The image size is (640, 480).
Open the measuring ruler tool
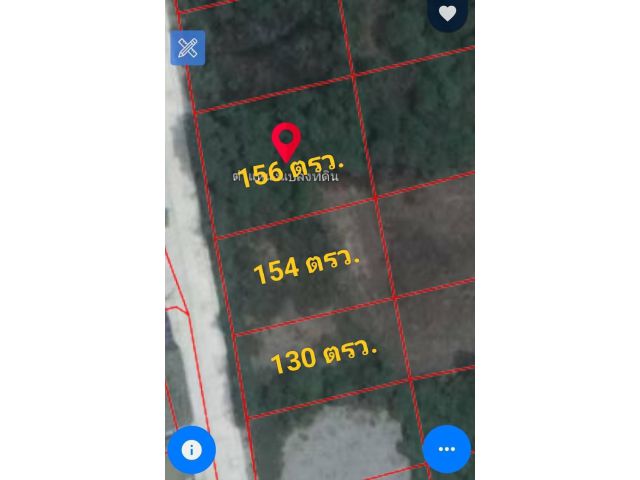tap(188, 48)
